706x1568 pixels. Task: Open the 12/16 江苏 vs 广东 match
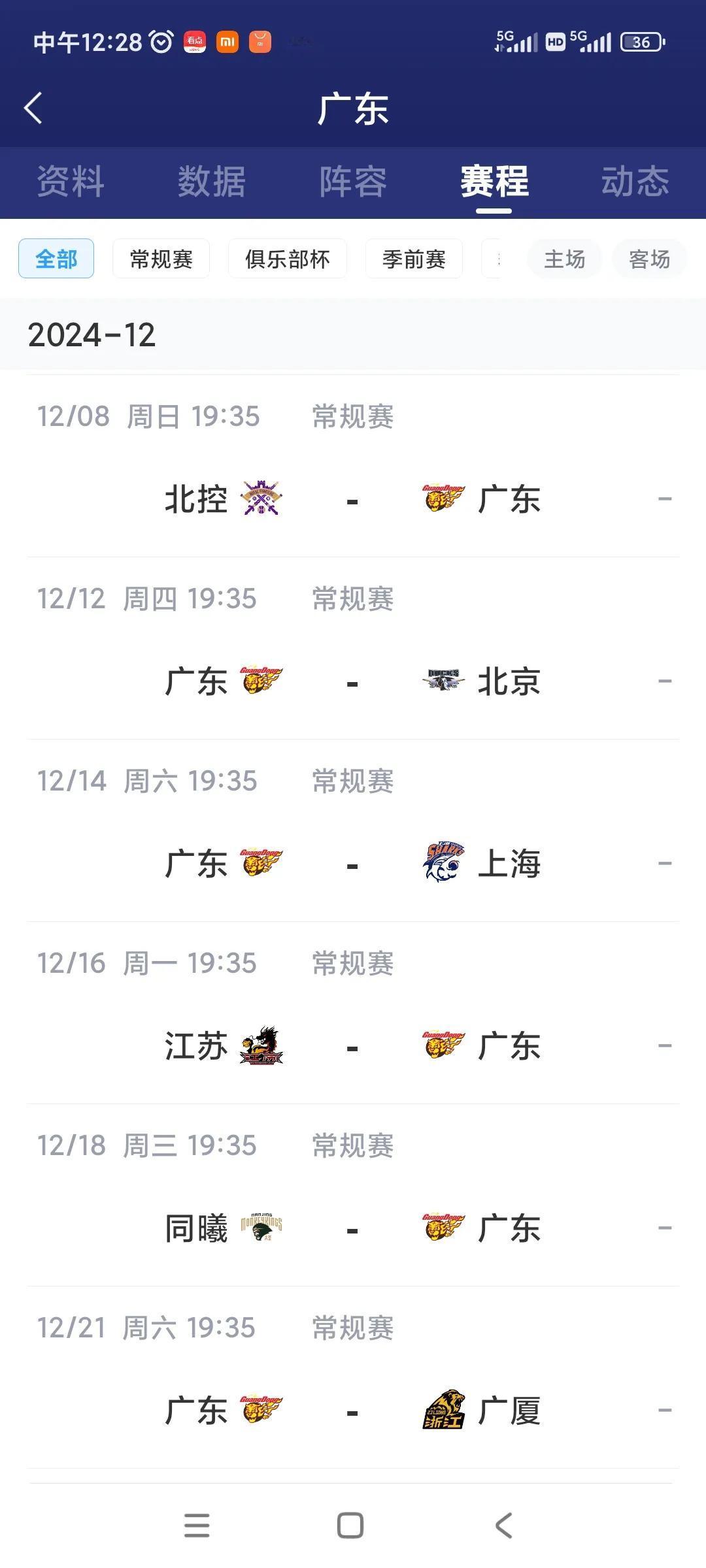tap(353, 1013)
